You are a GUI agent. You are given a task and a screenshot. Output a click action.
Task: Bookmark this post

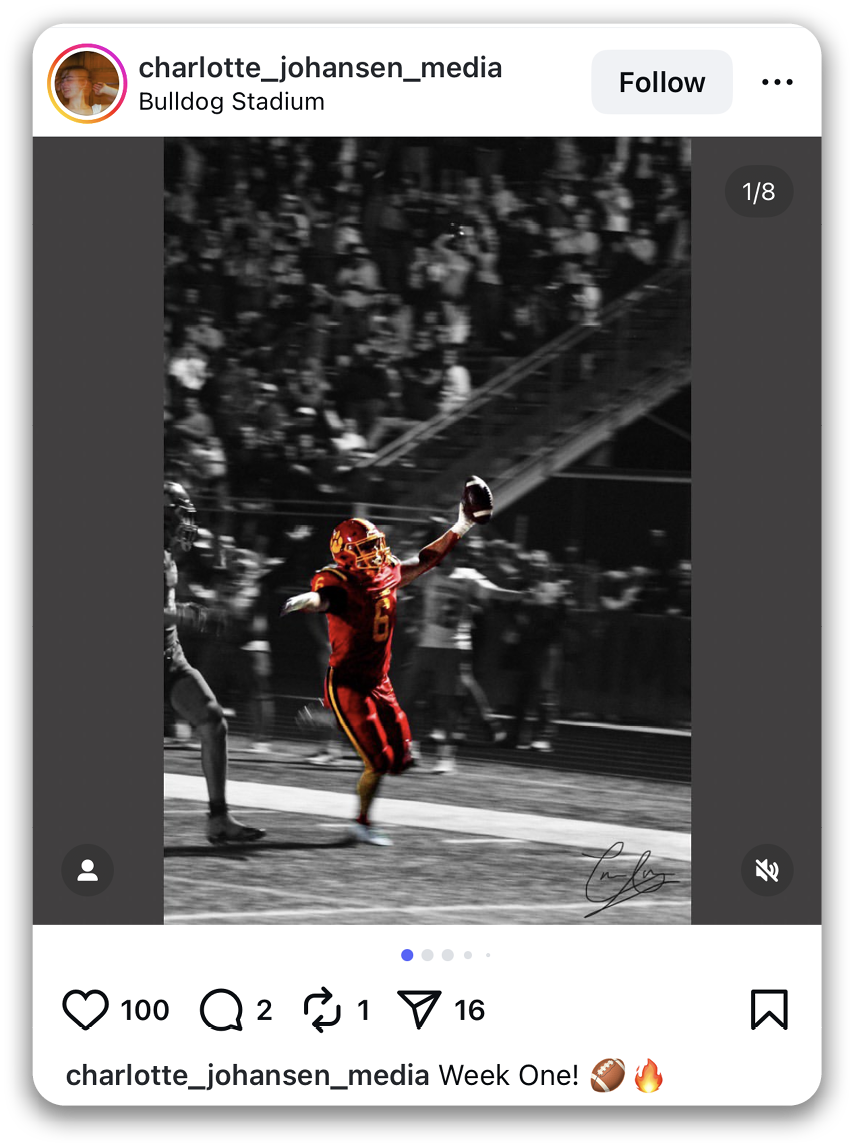(x=769, y=1010)
